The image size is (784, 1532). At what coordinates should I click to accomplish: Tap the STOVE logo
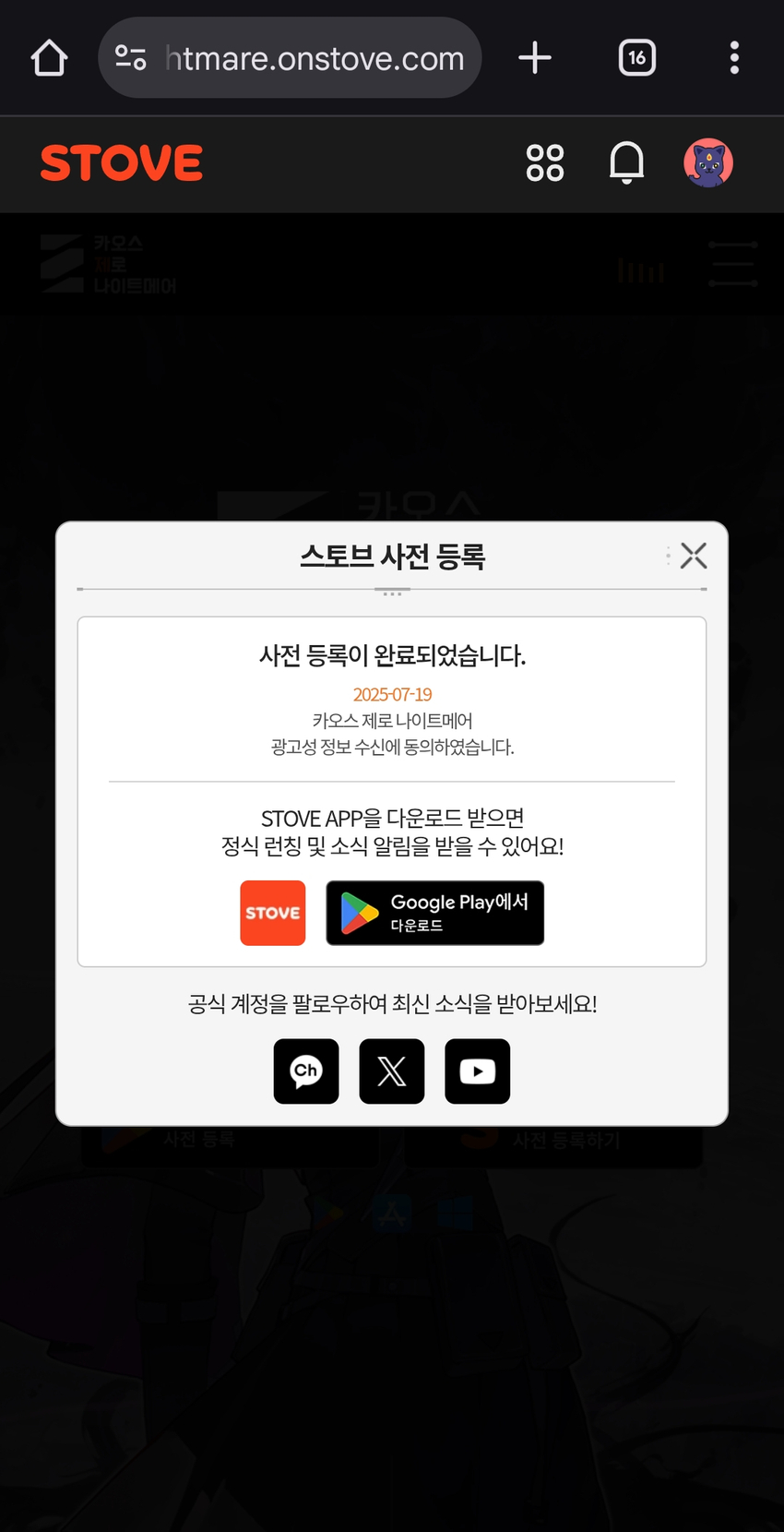point(121,163)
